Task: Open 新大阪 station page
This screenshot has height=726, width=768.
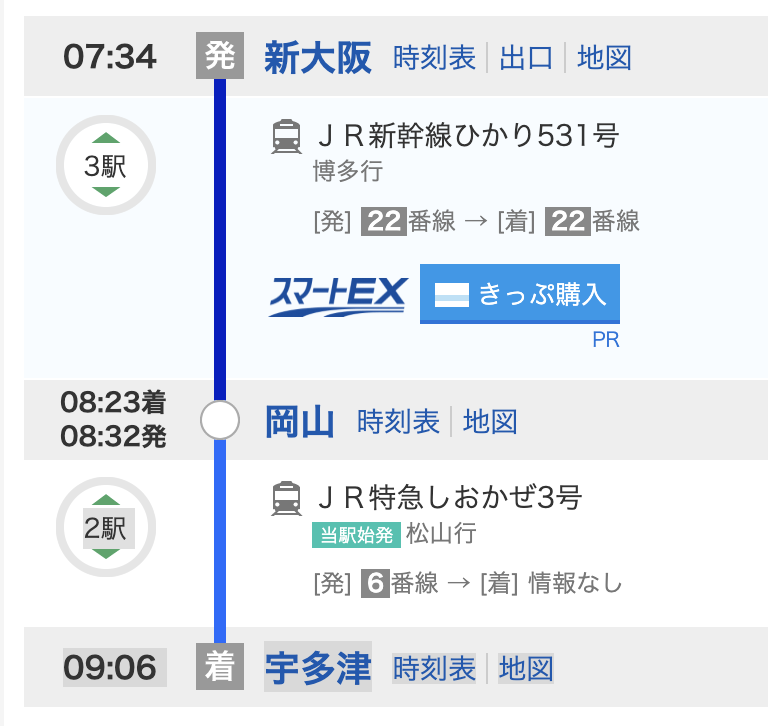Action: (x=317, y=57)
